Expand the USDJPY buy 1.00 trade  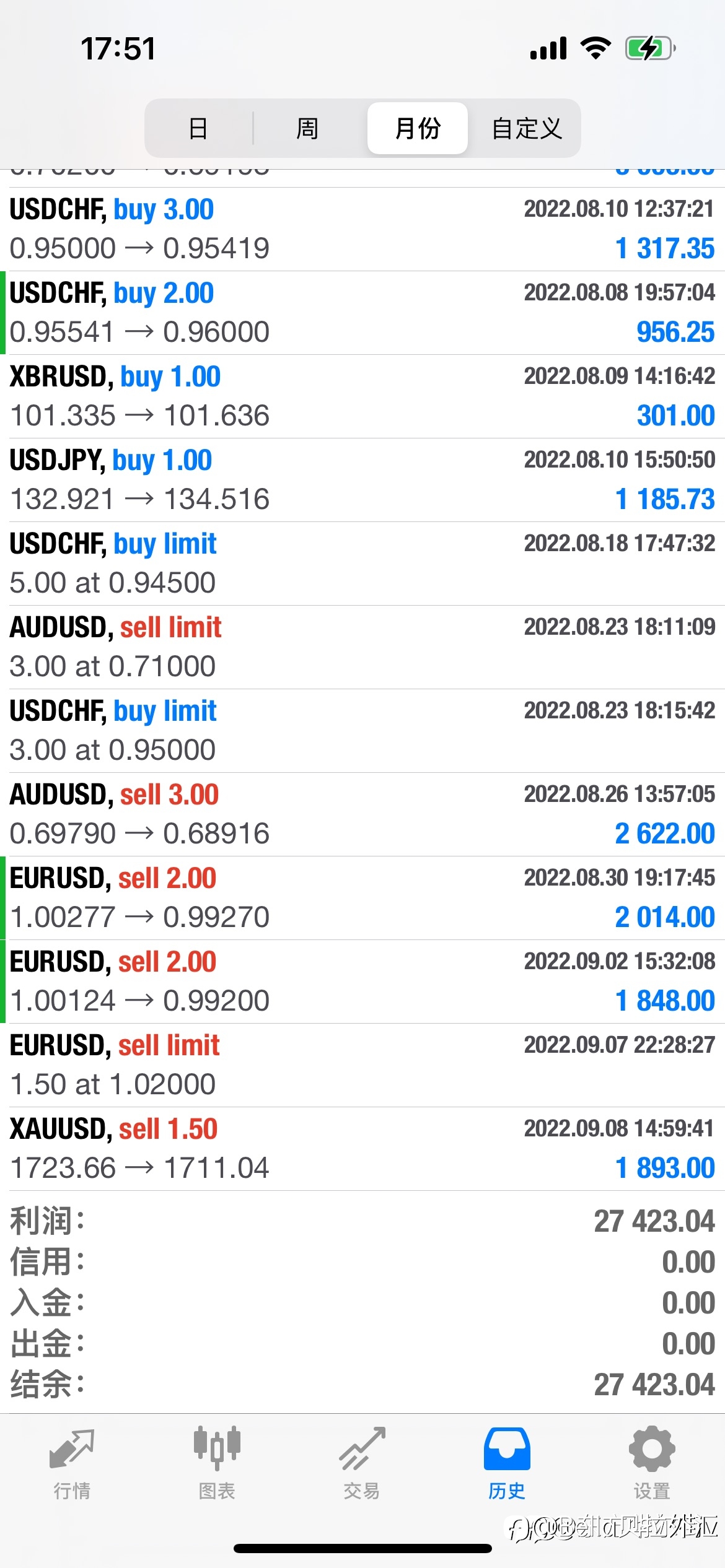tap(362, 480)
